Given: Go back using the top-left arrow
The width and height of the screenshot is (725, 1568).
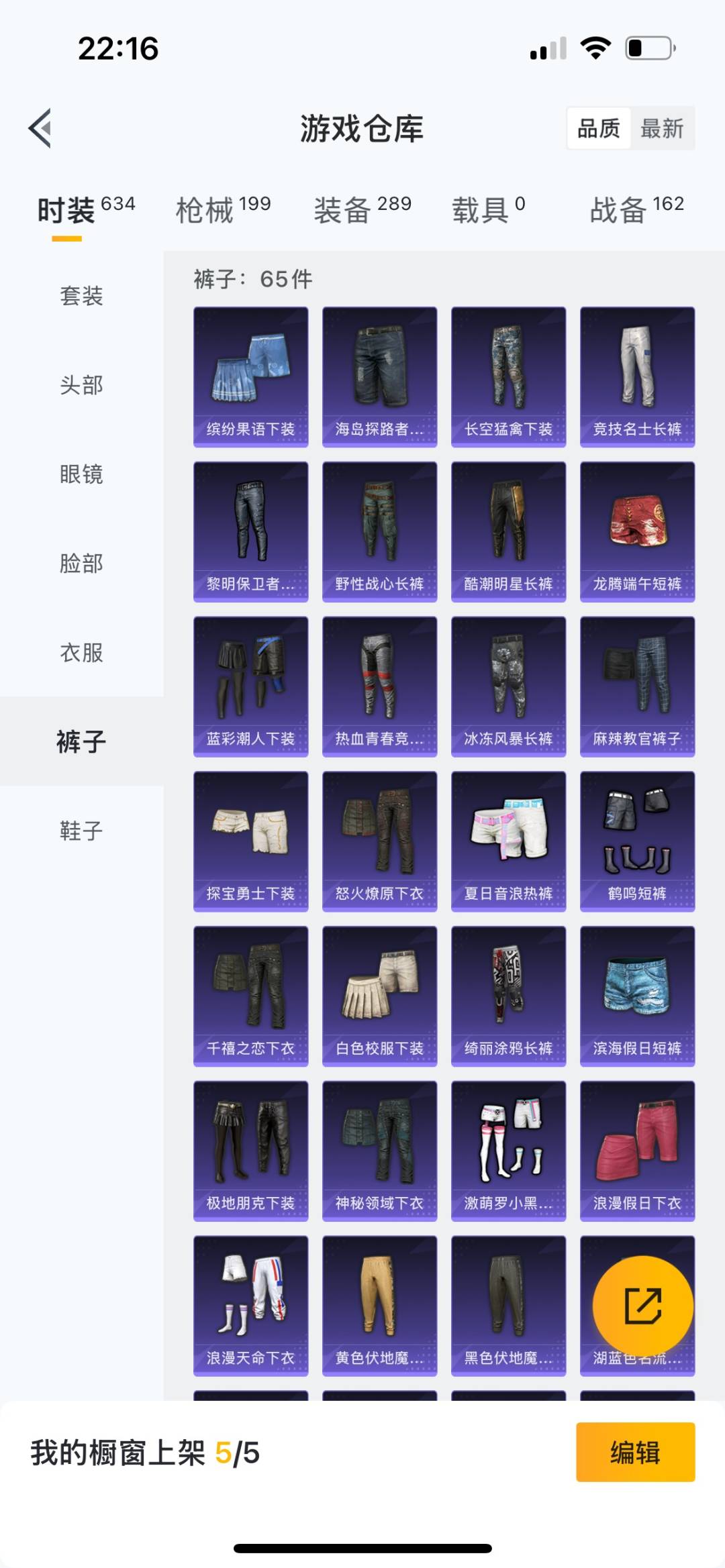Looking at the screenshot, I should click(40, 128).
